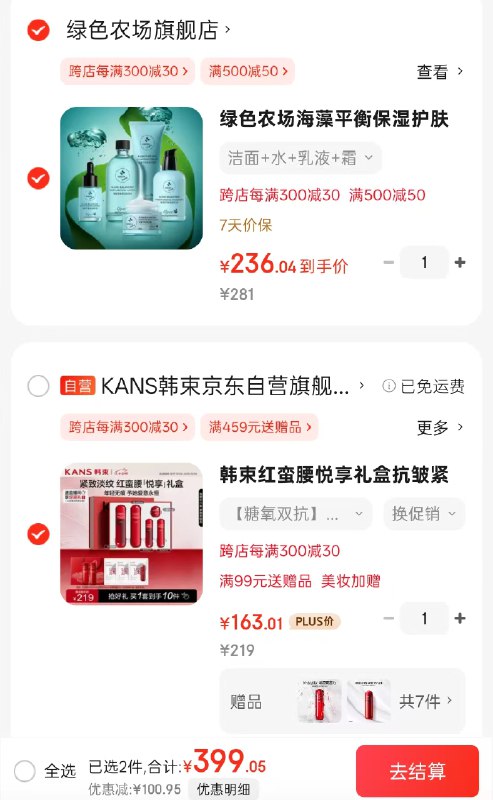Viewport: 493px width, 800px height.
Task: Deselect the 绿色农场海藻平衡保湿护肤 item
Action: (38, 178)
